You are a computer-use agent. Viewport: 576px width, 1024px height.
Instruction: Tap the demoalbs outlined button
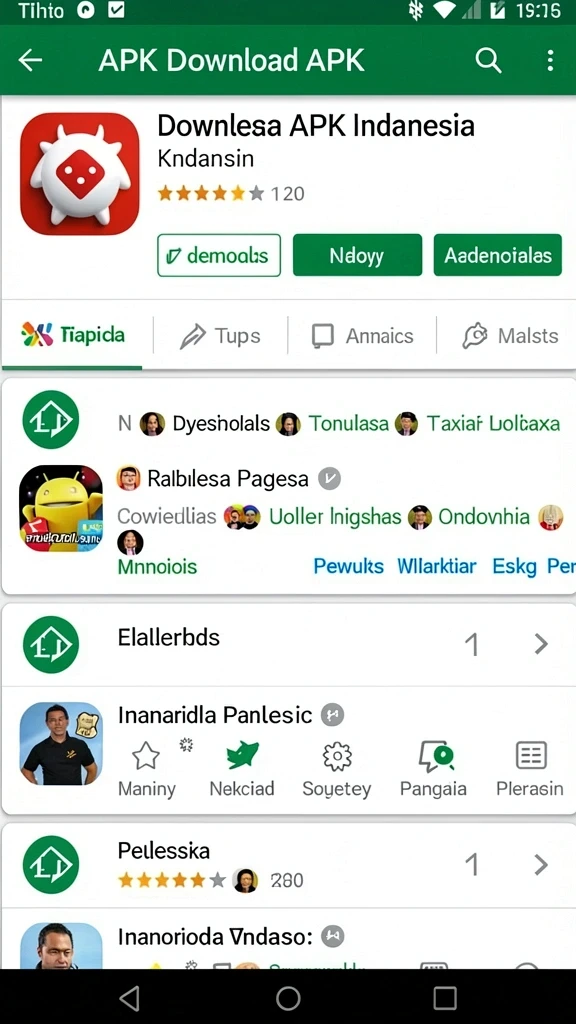219,255
